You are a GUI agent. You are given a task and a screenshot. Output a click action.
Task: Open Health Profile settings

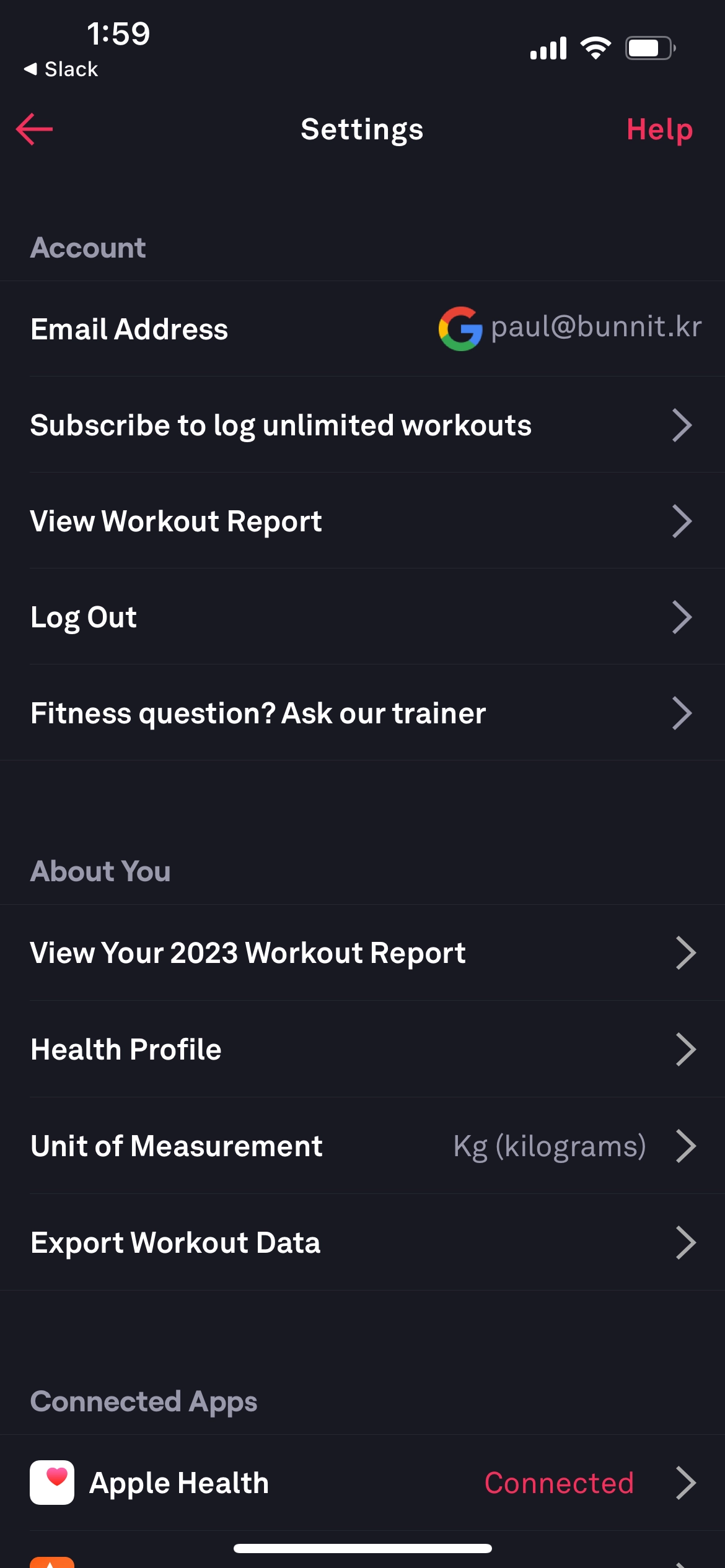[x=362, y=1050]
